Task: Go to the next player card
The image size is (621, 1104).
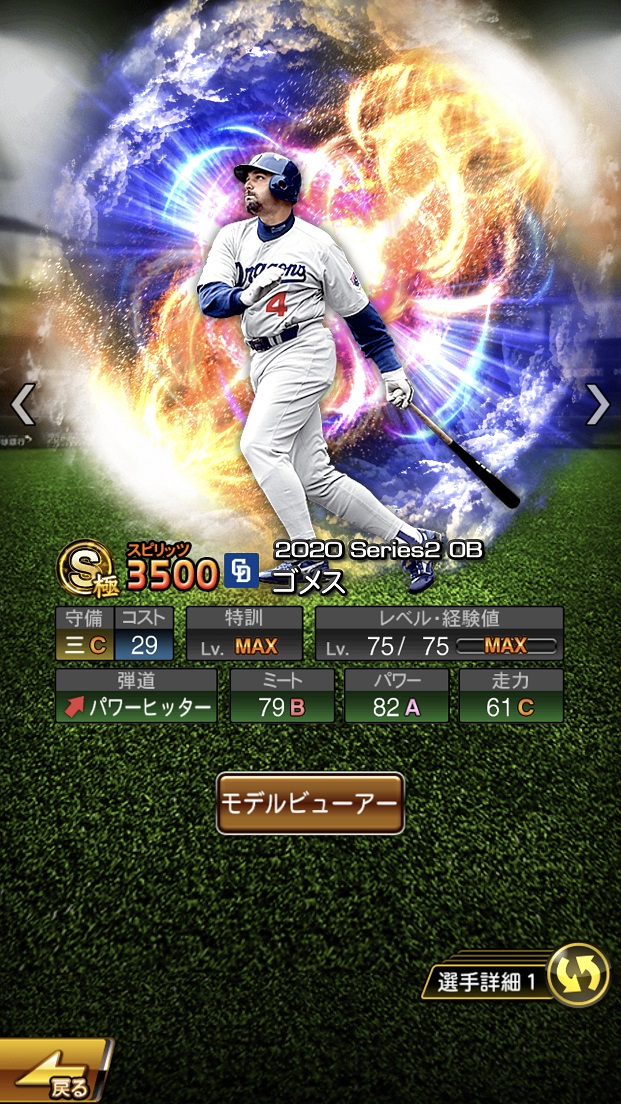Action: click(x=598, y=405)
